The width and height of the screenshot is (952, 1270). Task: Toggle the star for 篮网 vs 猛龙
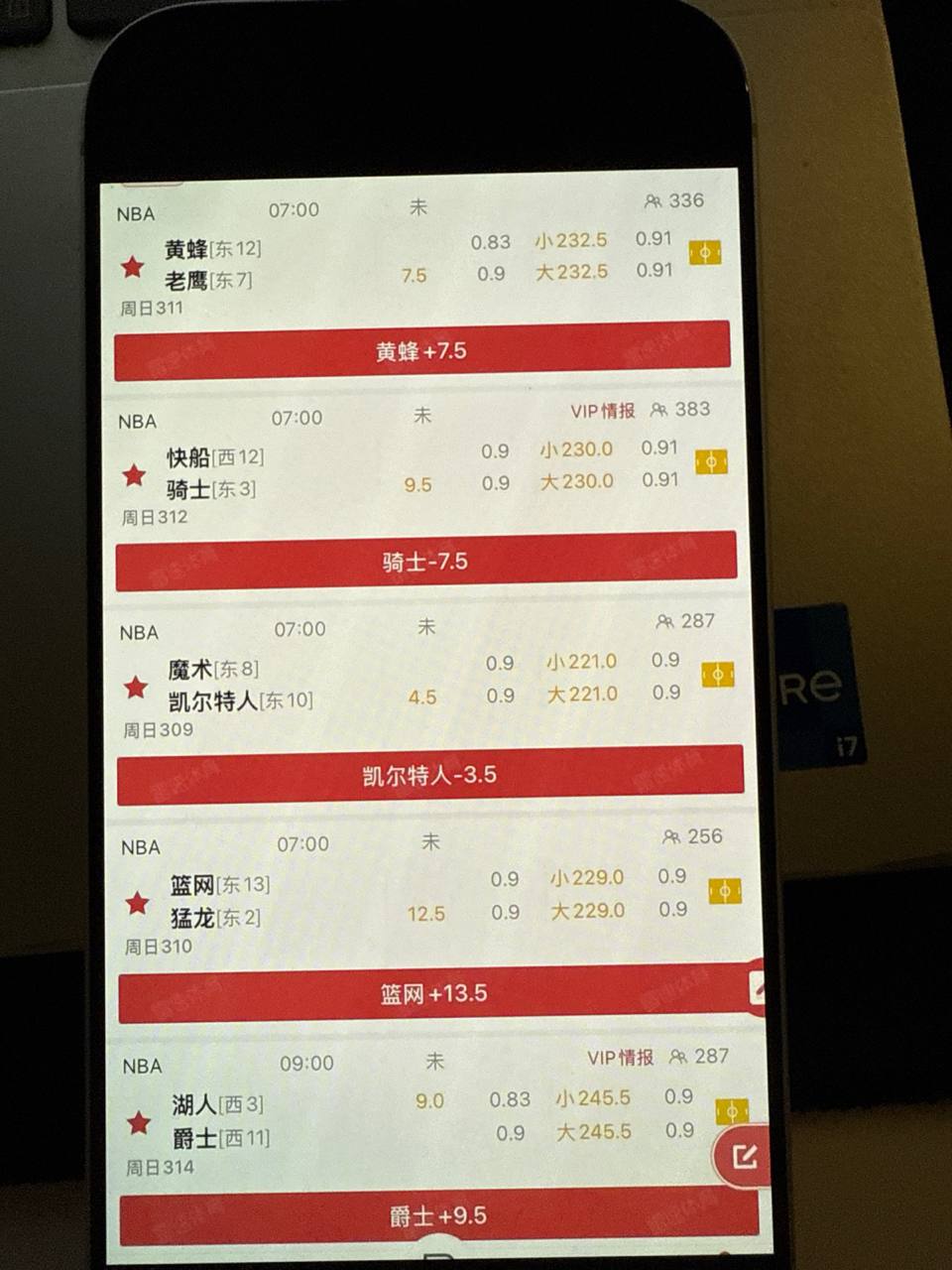coord(137,903)
